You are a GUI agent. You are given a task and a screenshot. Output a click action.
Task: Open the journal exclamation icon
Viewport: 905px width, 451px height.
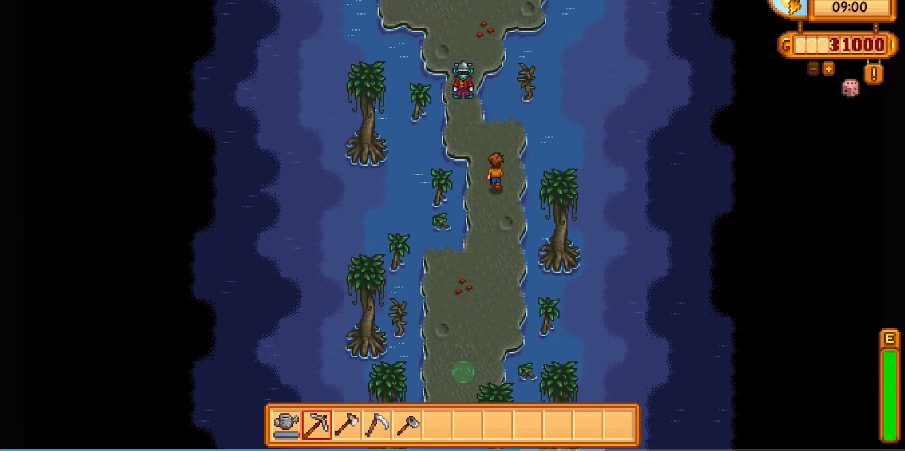point(874,73)
